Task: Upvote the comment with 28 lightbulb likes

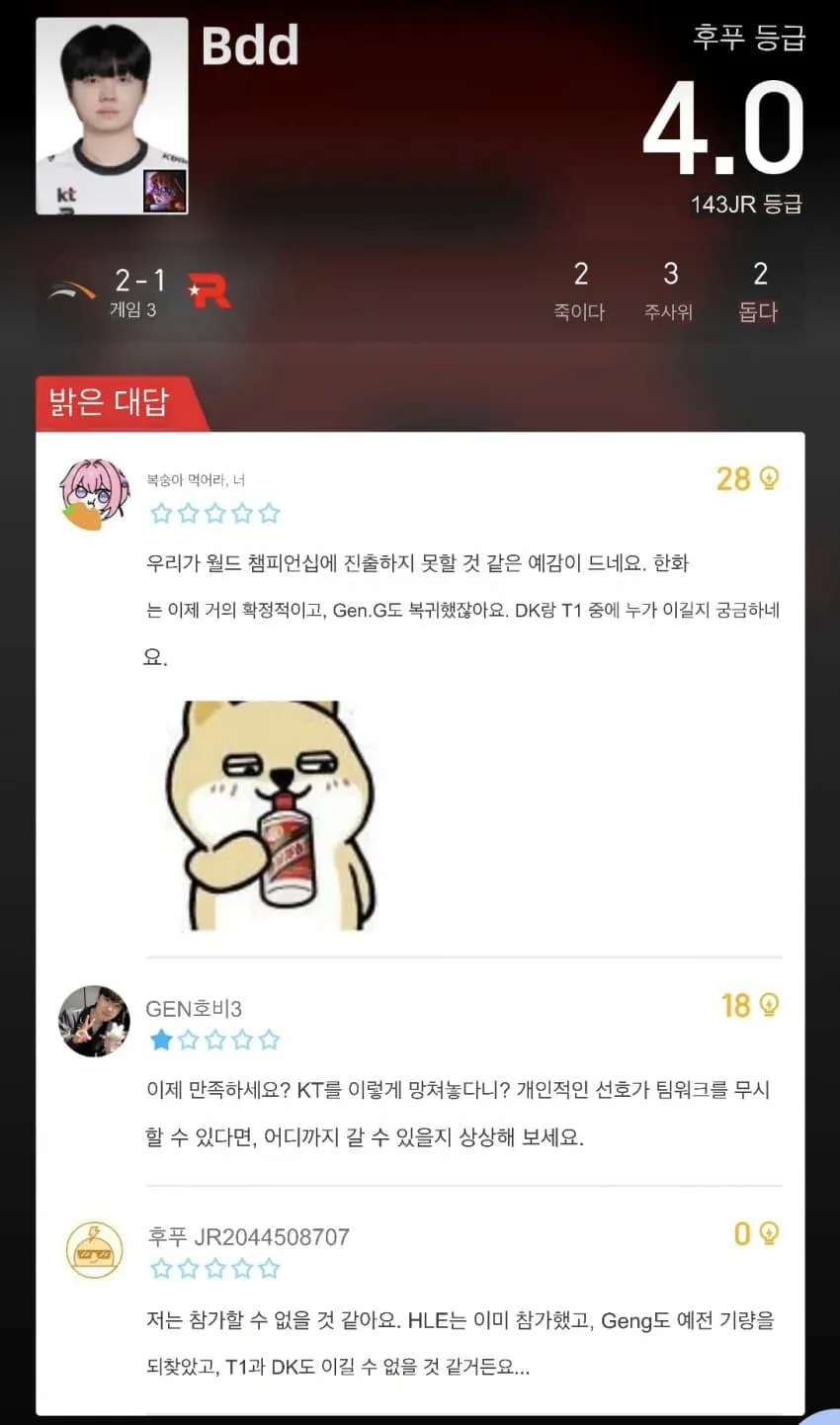Action: (769, 479)
